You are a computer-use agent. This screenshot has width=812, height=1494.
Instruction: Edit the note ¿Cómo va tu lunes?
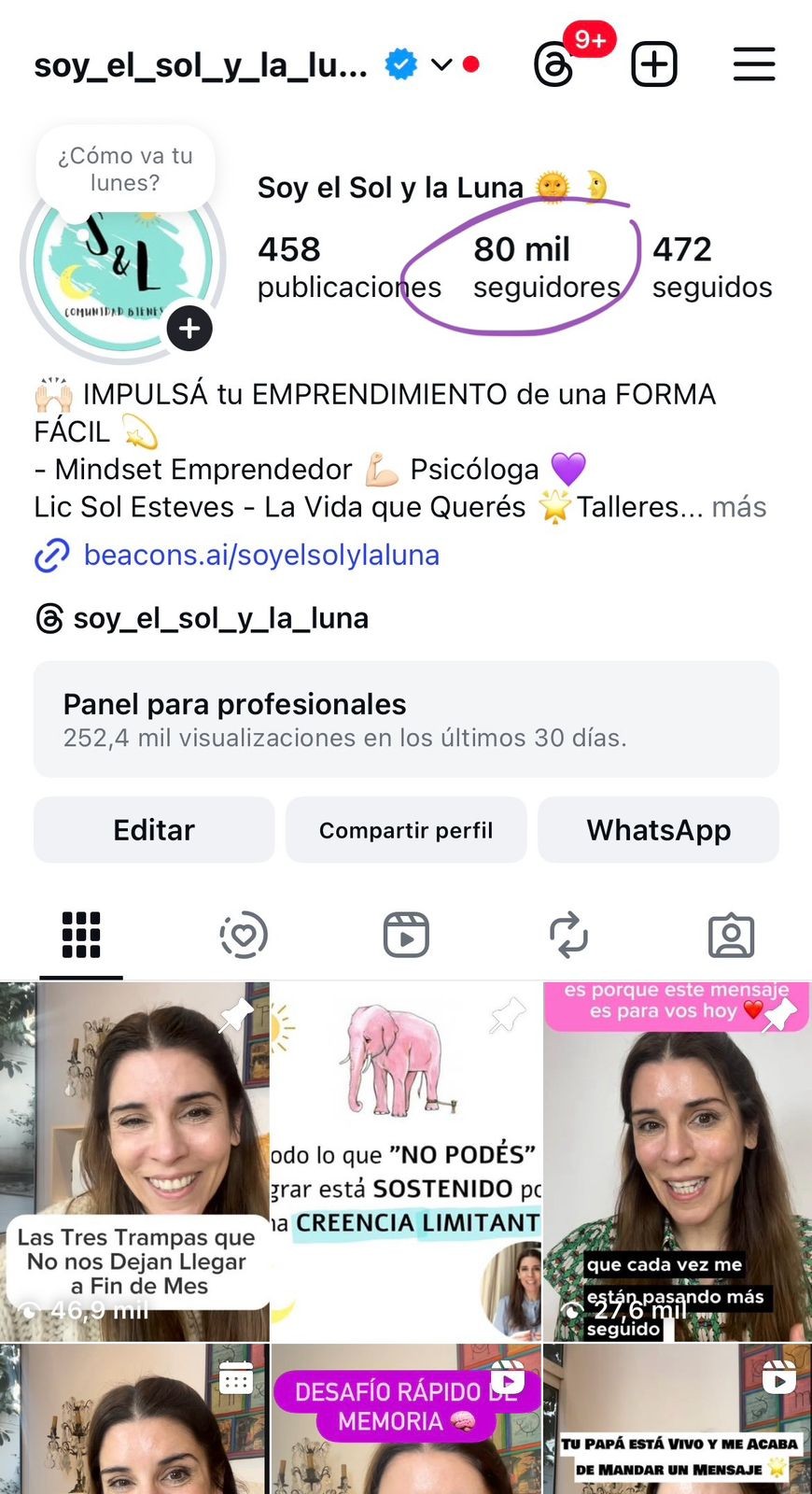(125, 169)
